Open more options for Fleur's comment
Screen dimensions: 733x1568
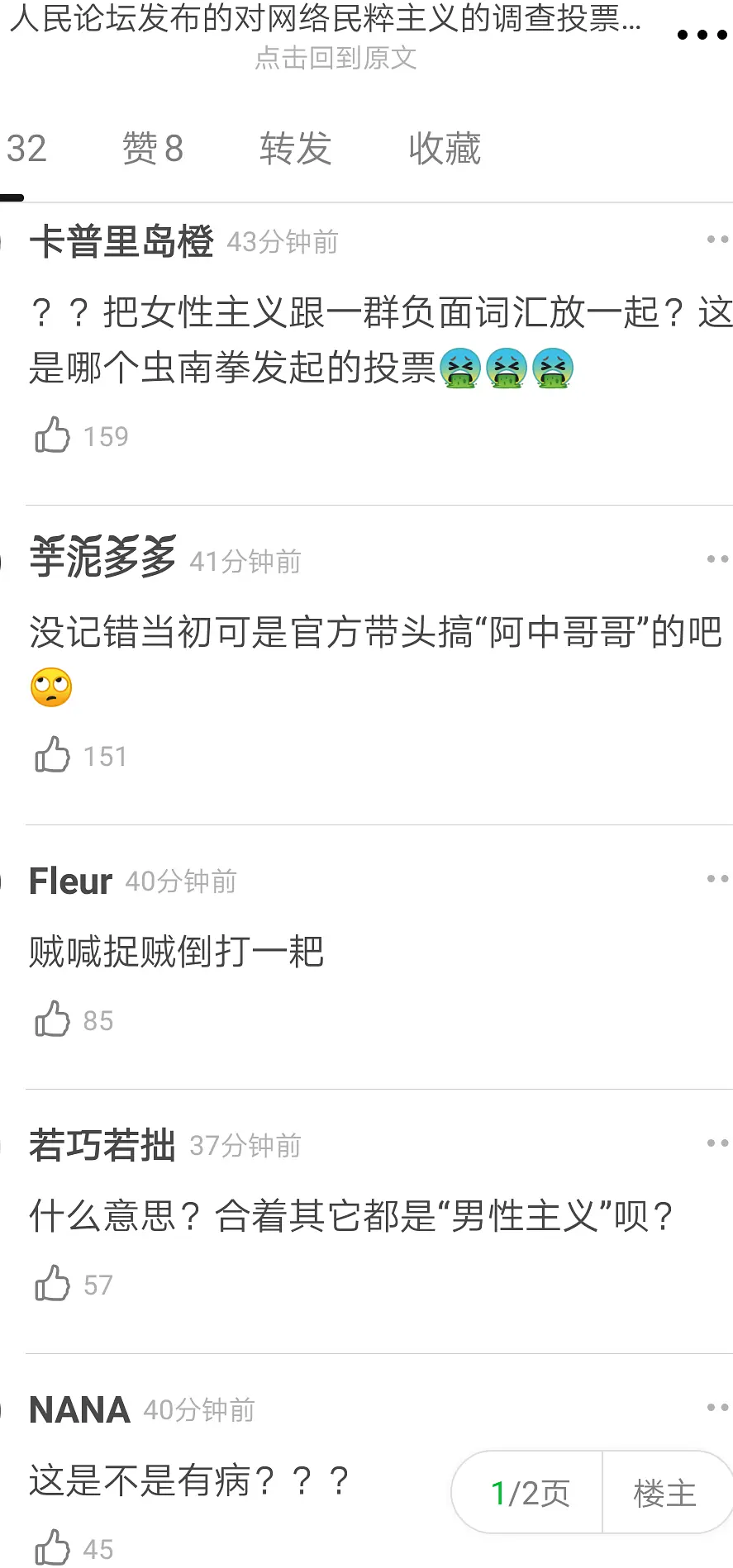(x=716, y=879)
